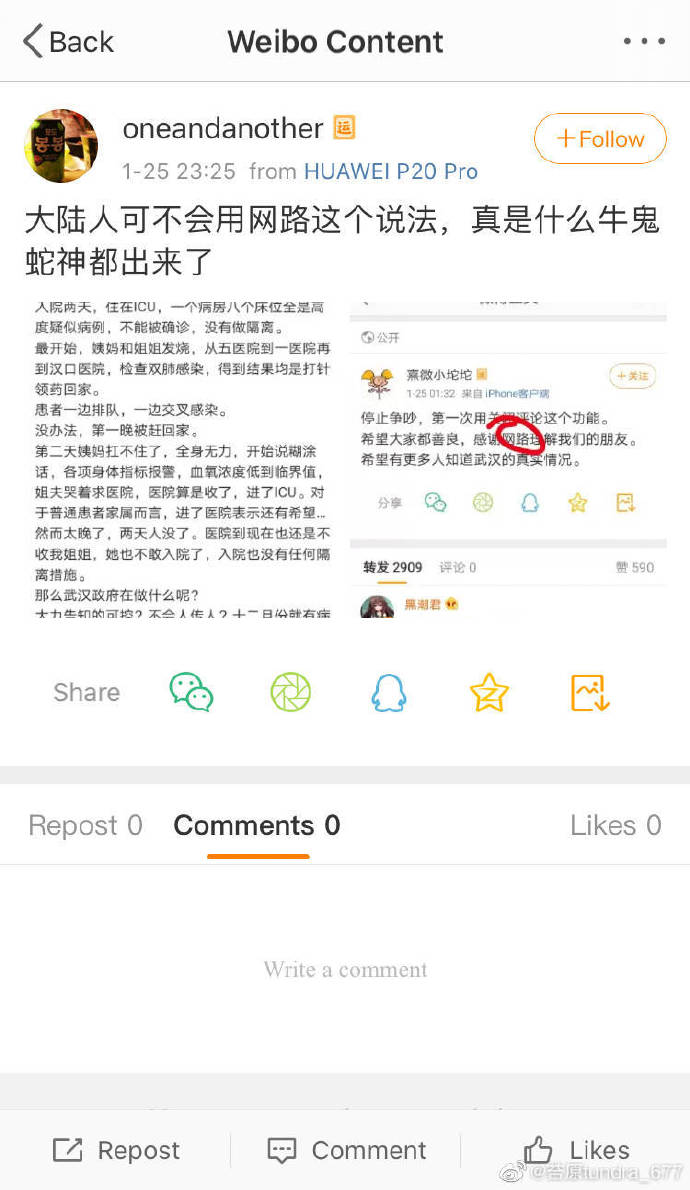Screen dimensions: 690x1190
Task: Open the HUAWEI P20 Pro source link
Action: point(391,171)
